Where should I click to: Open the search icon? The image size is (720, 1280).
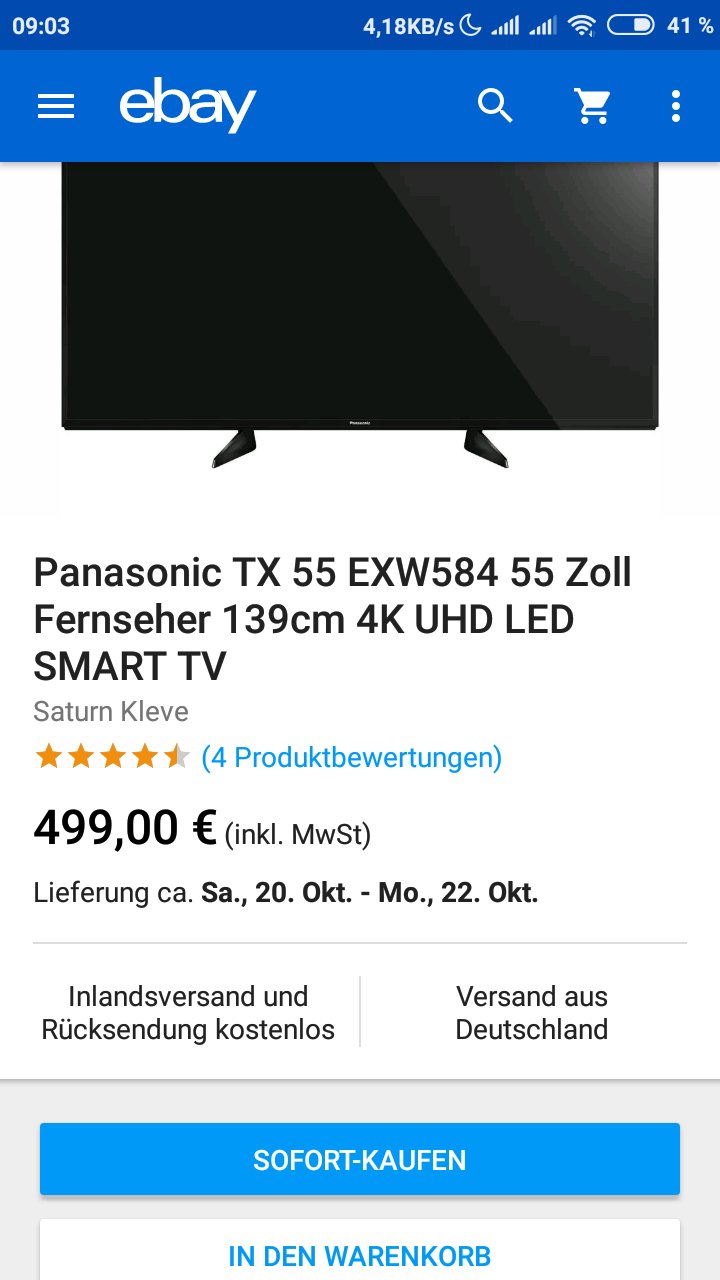click(495, 105)
